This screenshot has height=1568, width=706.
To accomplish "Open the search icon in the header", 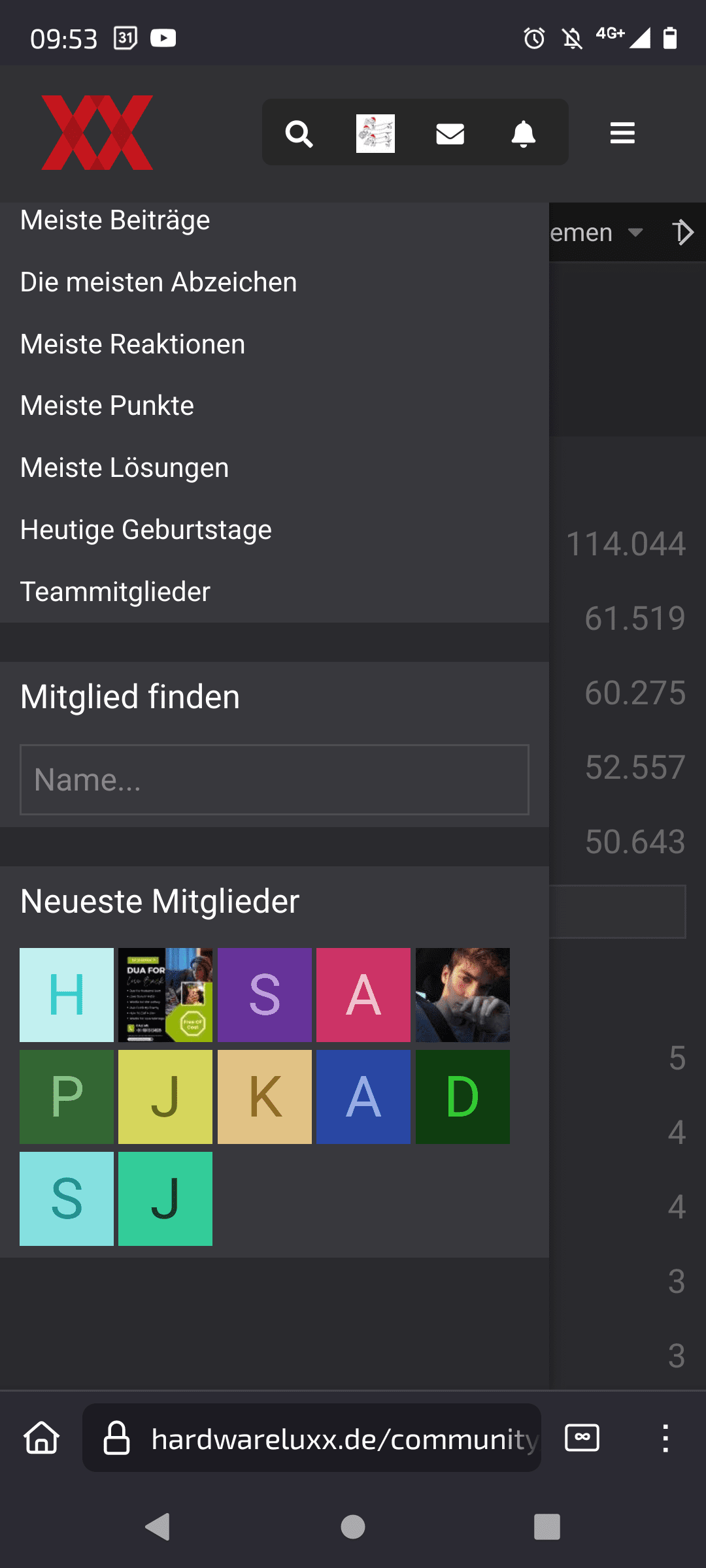I will (299, 134).
